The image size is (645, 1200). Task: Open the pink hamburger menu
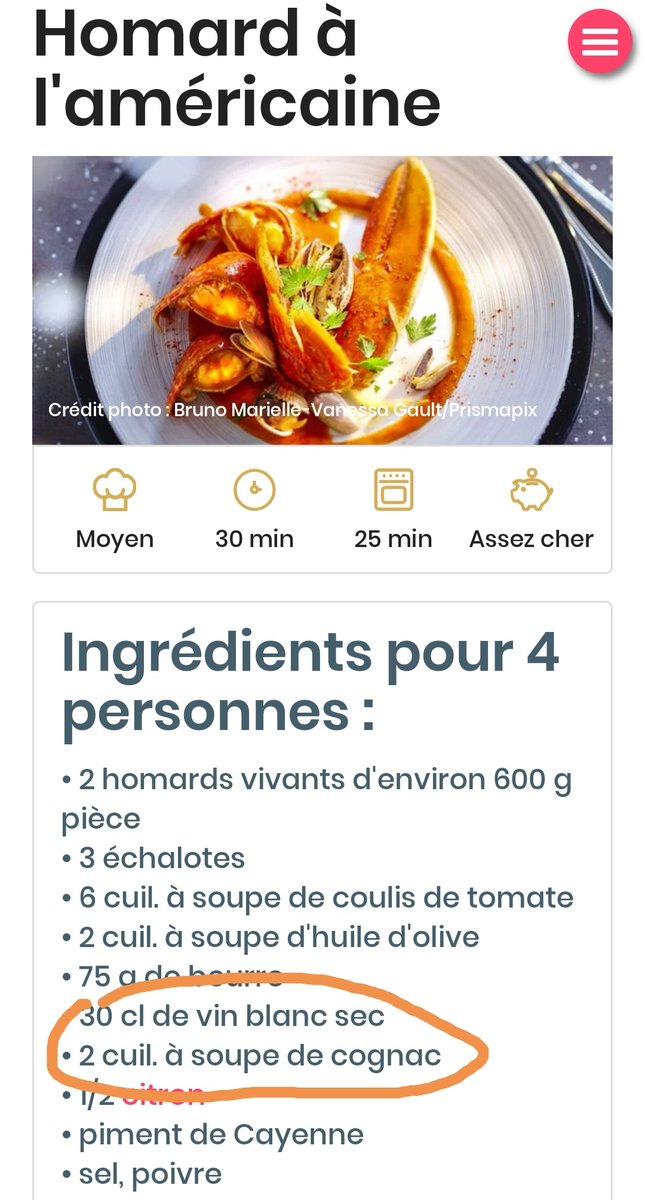pyautogui.click(x=599, y=41)
